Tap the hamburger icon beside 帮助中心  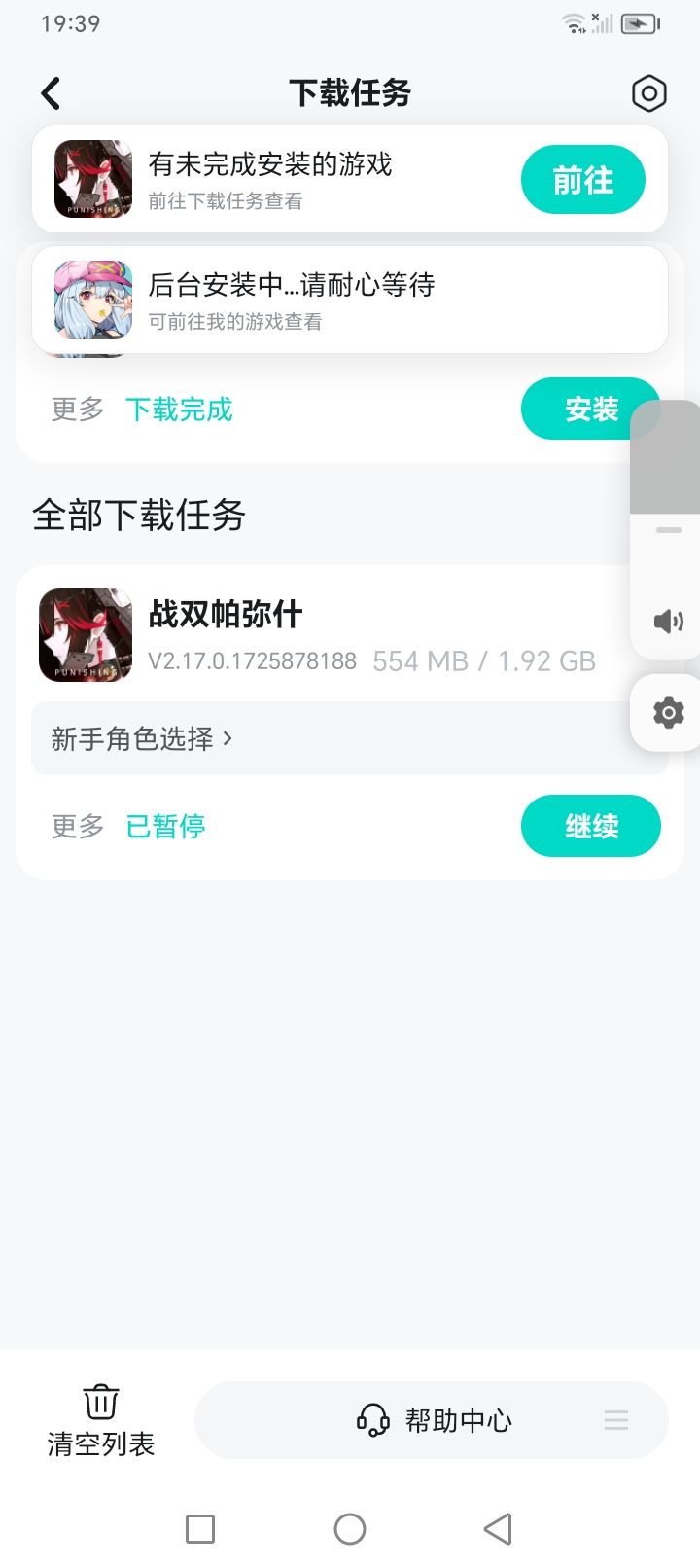(616, 1420)
